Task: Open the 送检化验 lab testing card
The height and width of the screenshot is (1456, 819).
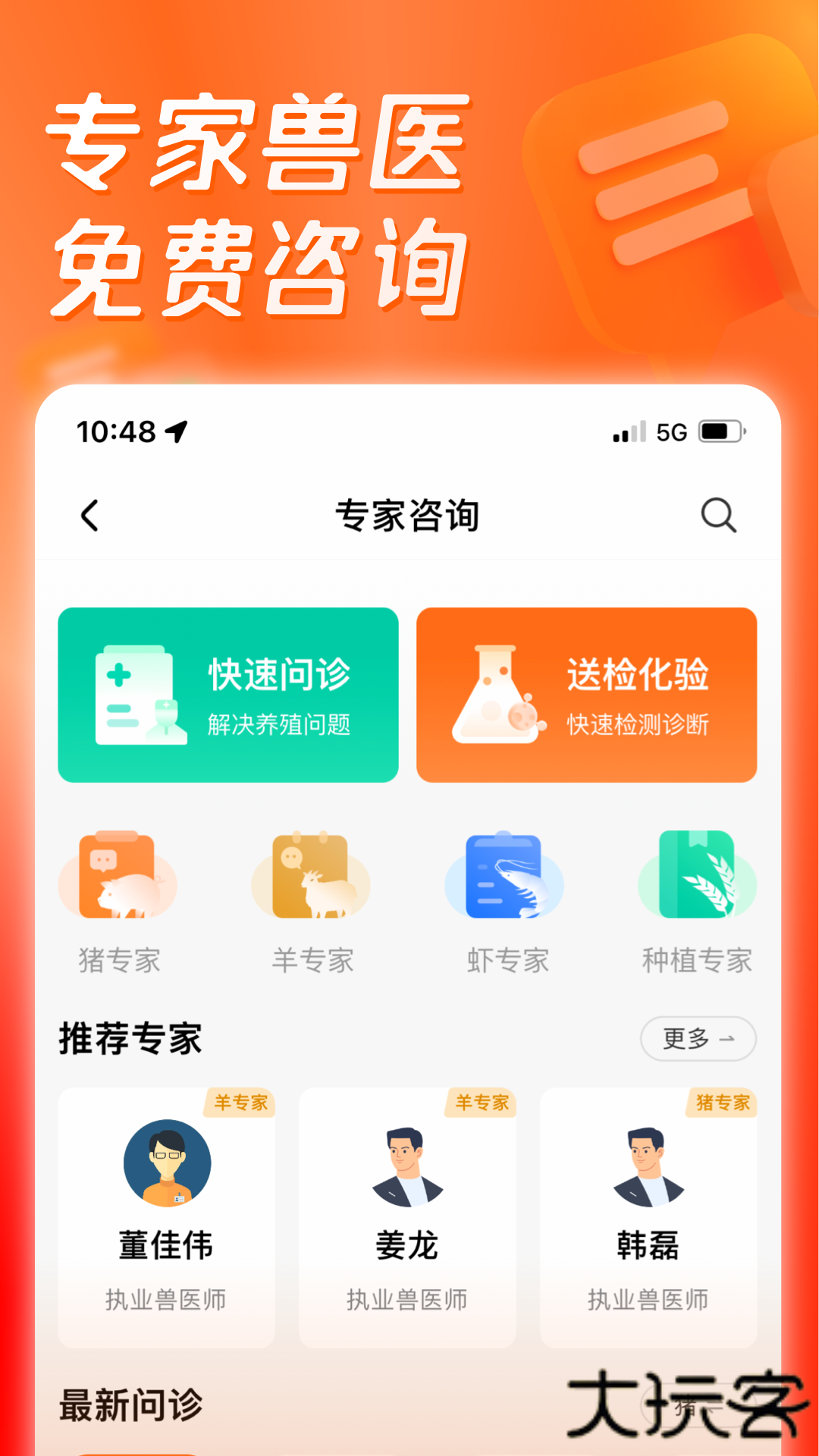Action: pyautogui.click(x=587, y=692)
